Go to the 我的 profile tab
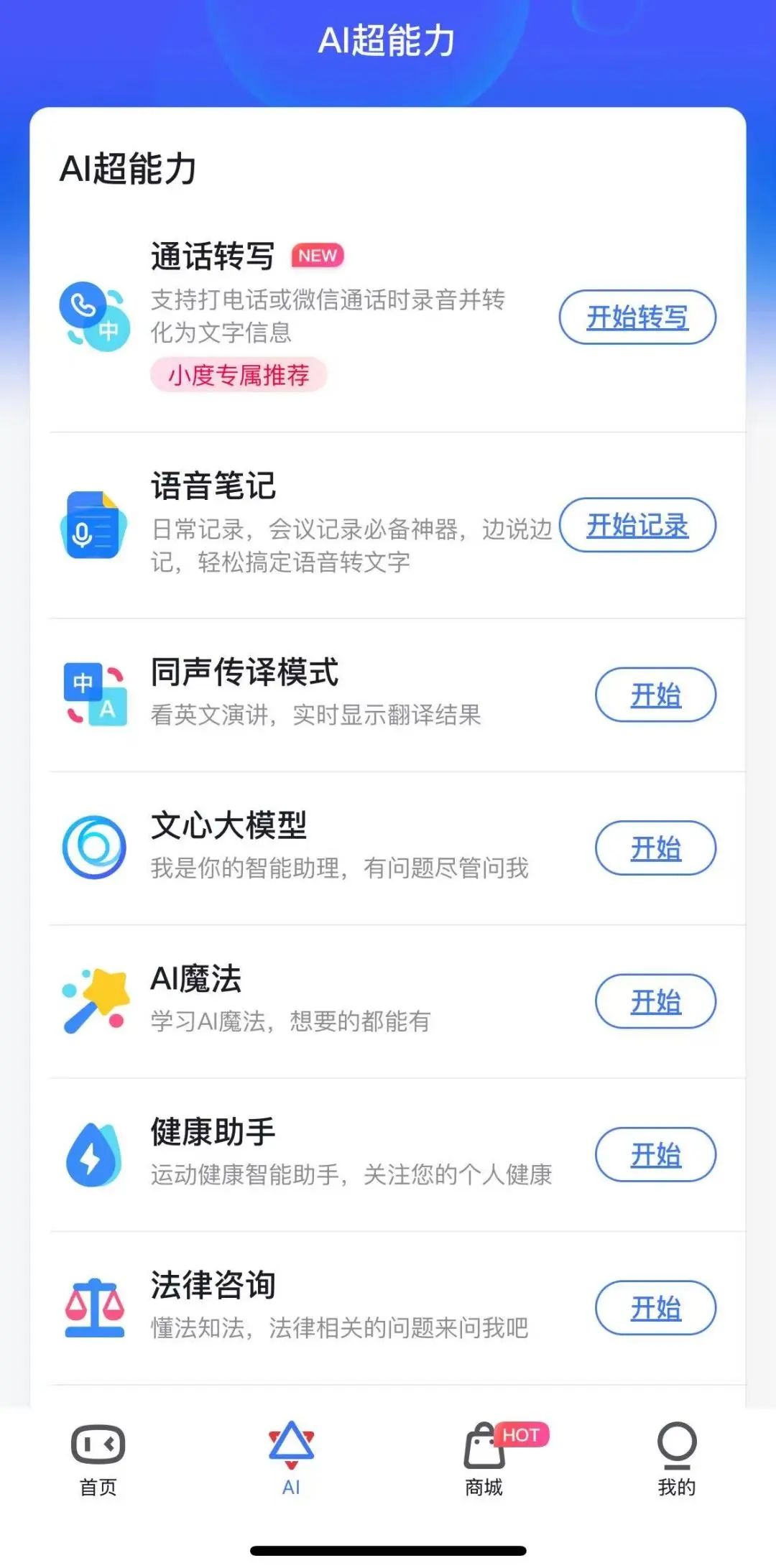This screenshot has width=776, height=1568. [677, 1460]
